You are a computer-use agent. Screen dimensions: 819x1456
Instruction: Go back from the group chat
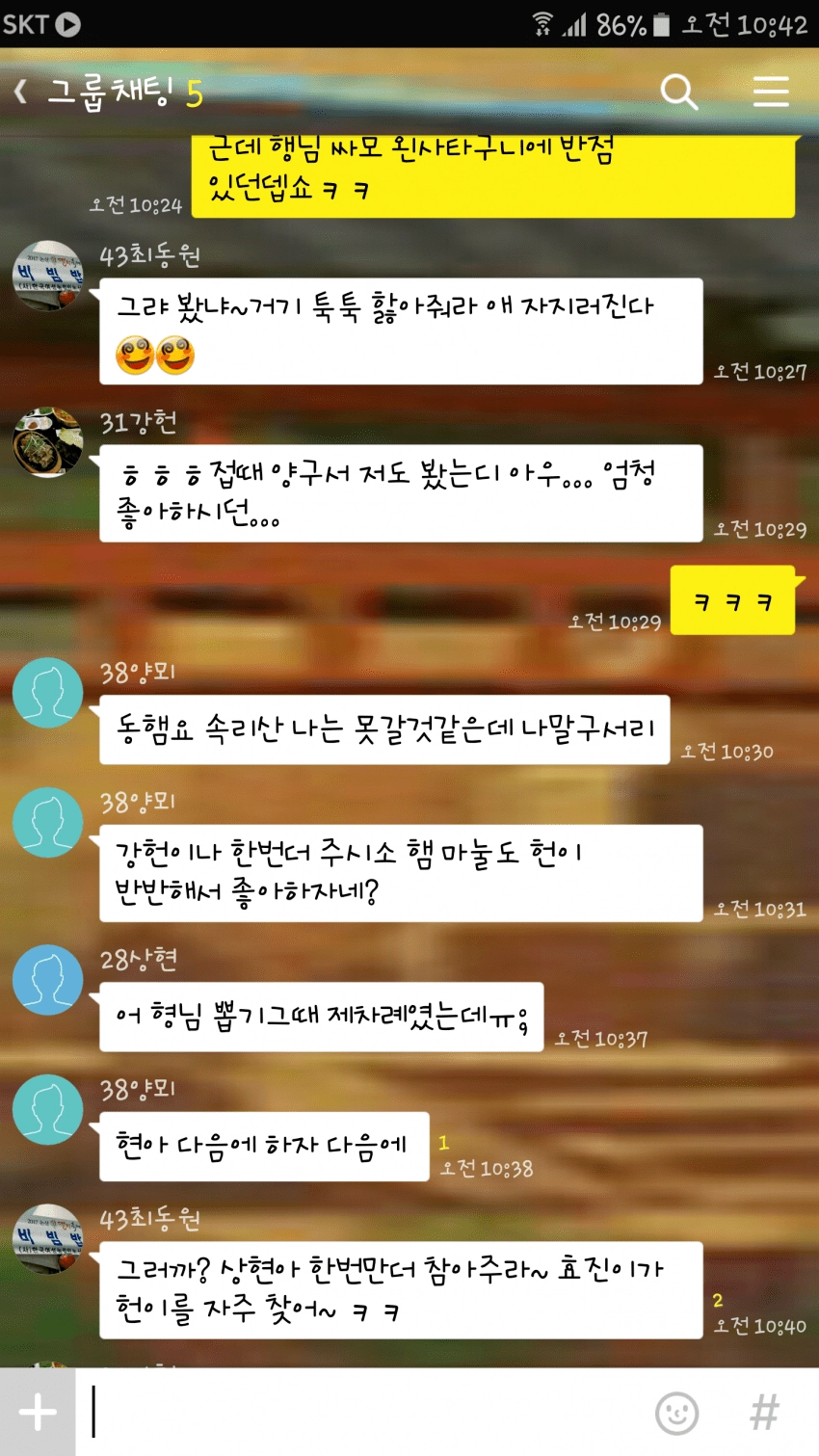(21, 93)
